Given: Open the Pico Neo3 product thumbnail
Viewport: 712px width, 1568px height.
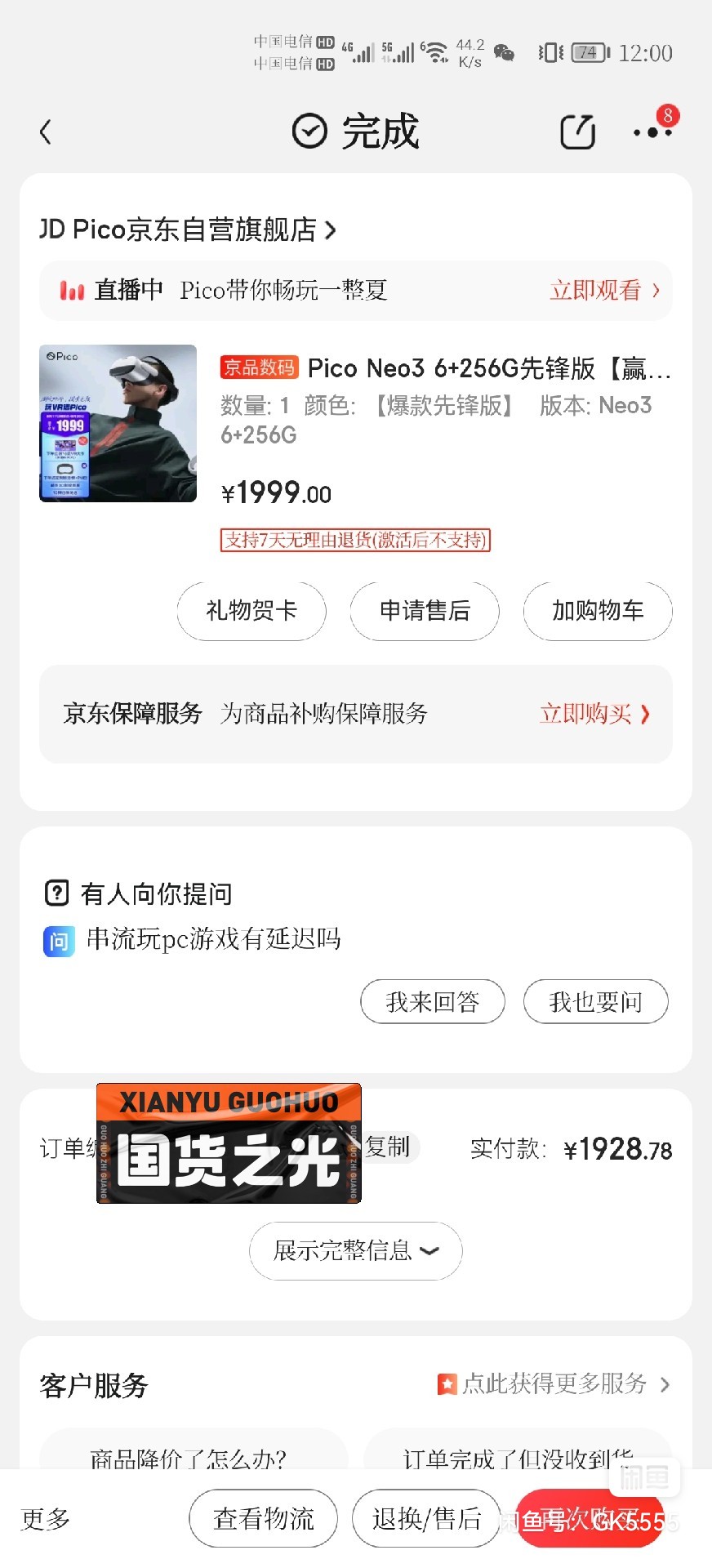Looking at the screenshot, I should 118,423.
